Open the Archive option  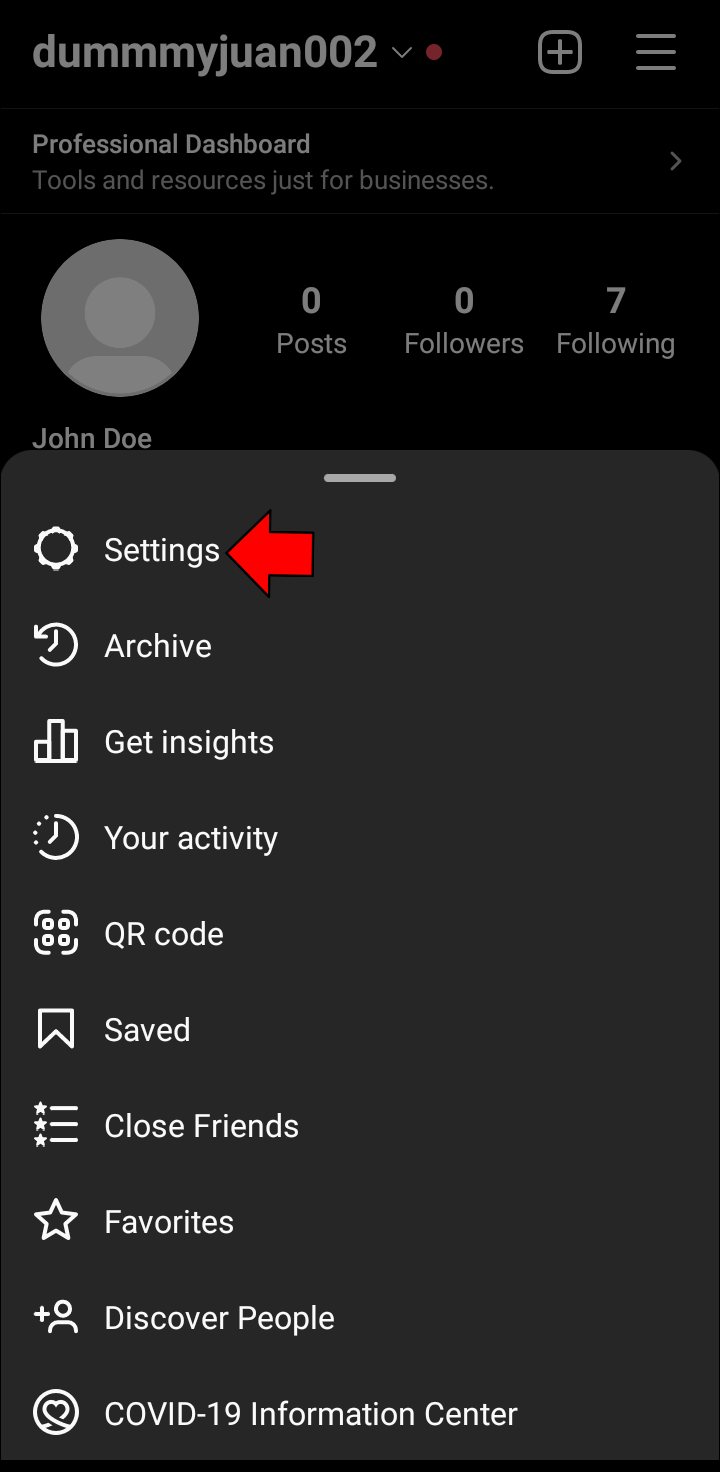[x=157, y=646]
